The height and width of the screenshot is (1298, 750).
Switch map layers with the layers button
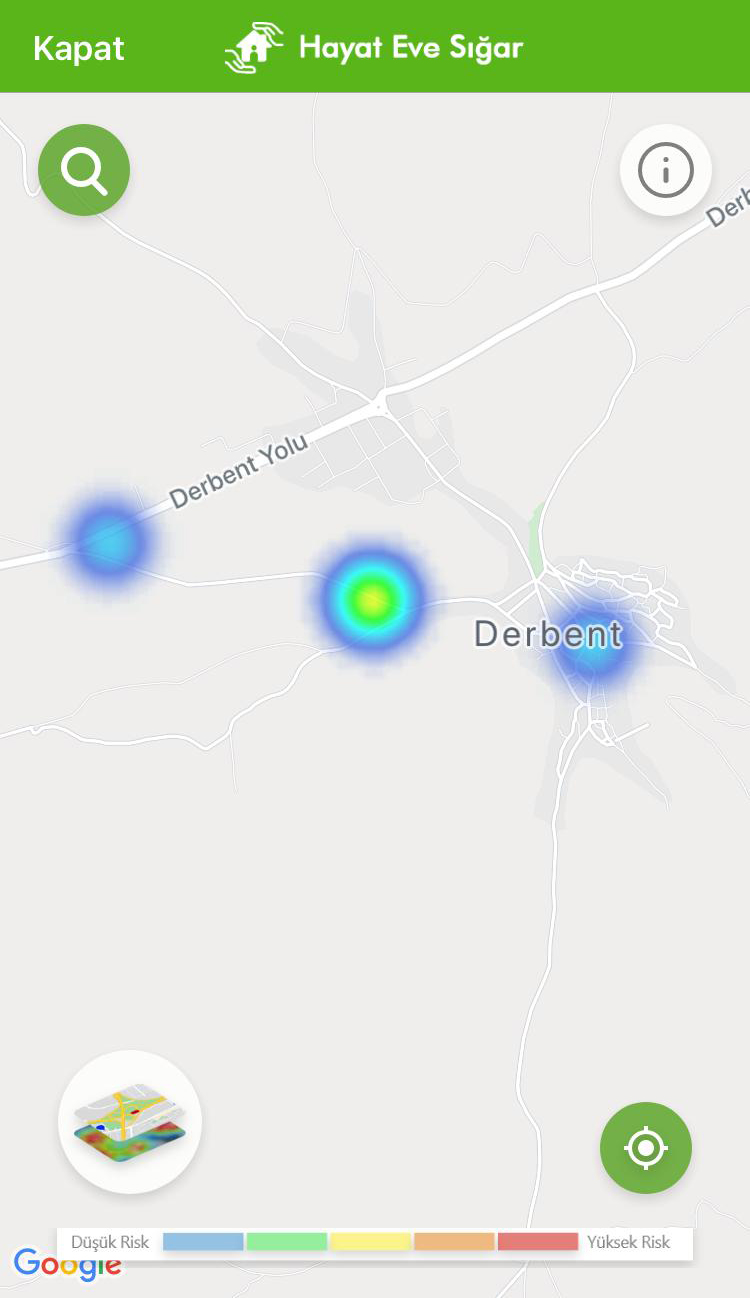[130, 1122]
